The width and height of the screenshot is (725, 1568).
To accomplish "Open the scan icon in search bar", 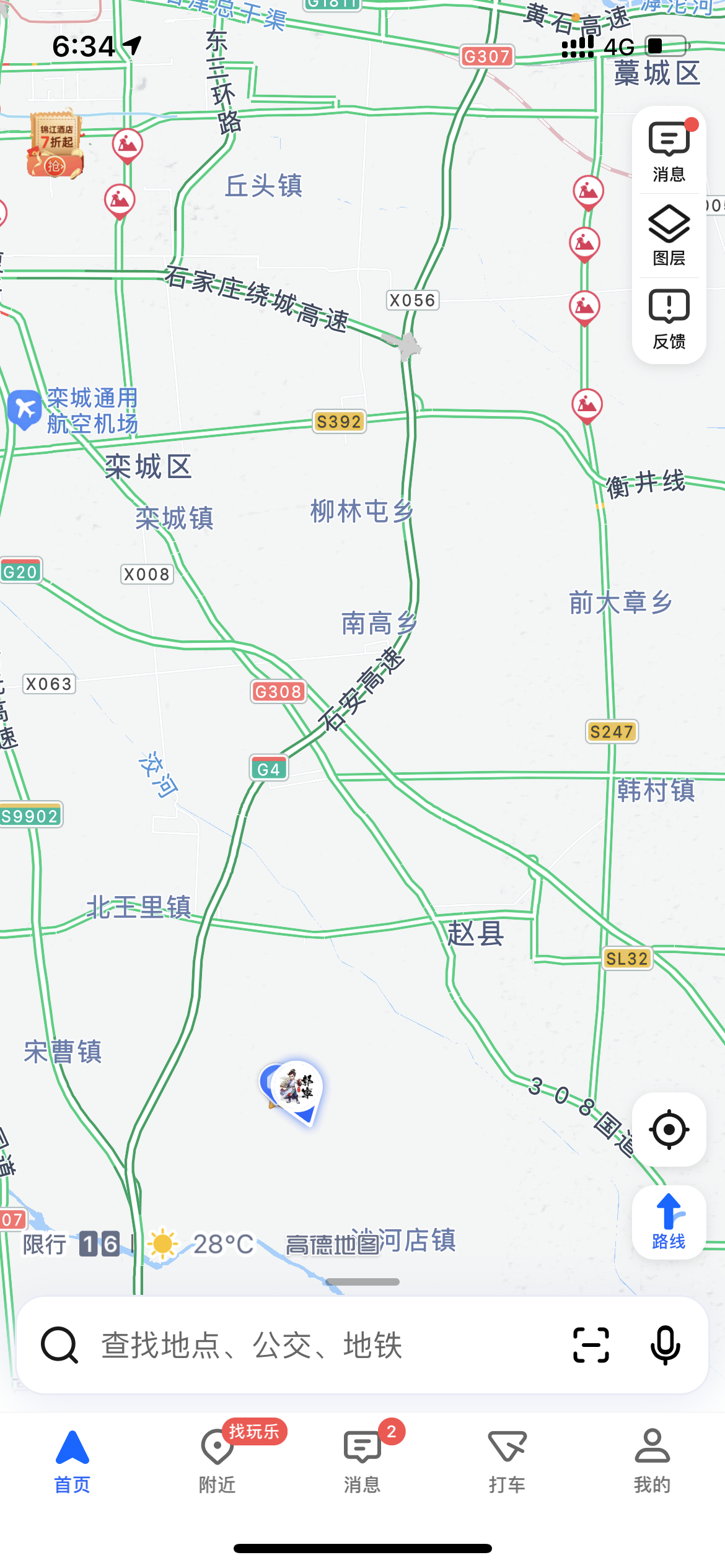I will [591, 1345].
